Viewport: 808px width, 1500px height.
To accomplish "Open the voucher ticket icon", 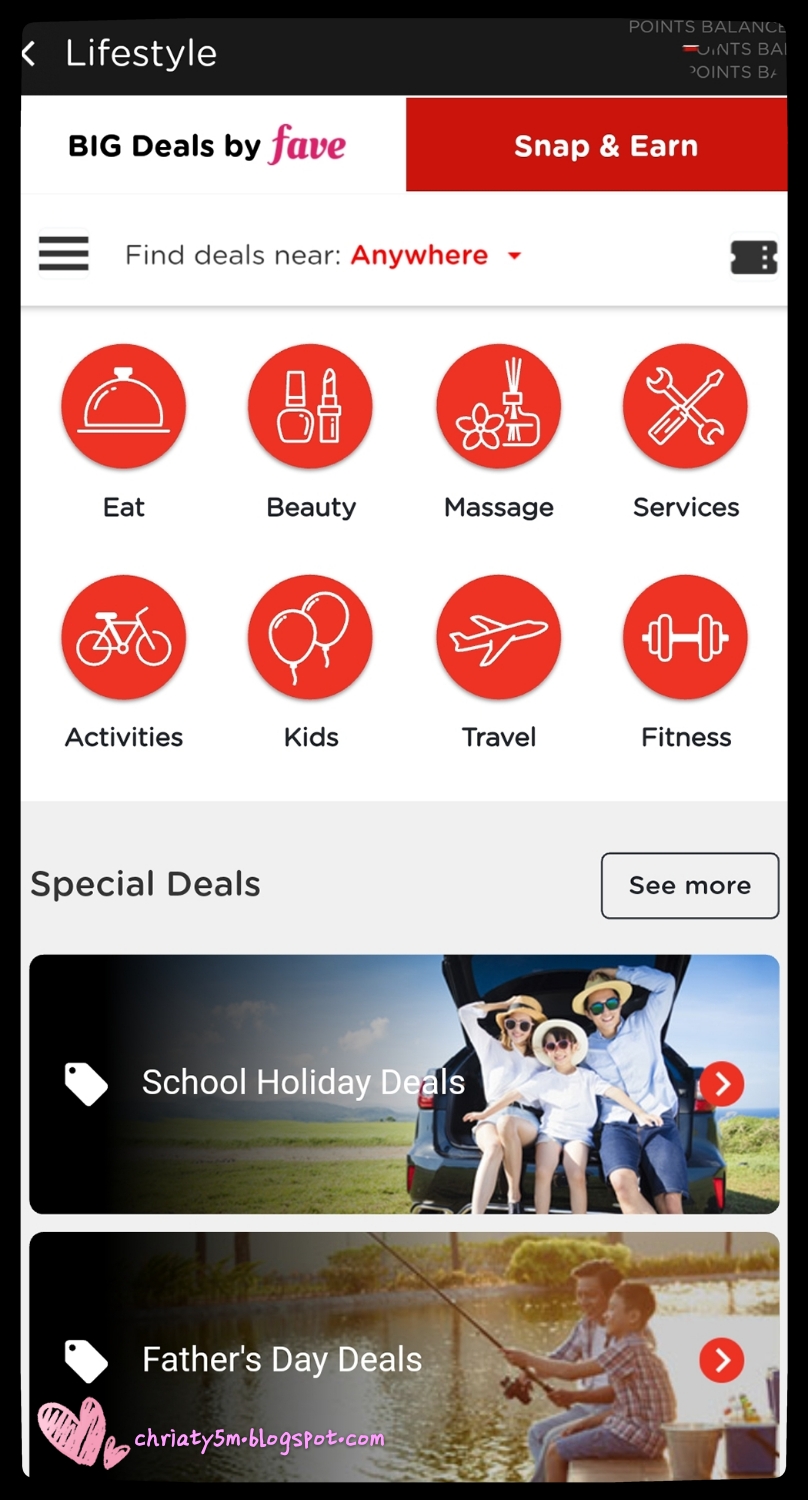I will [x=753, y=257].
